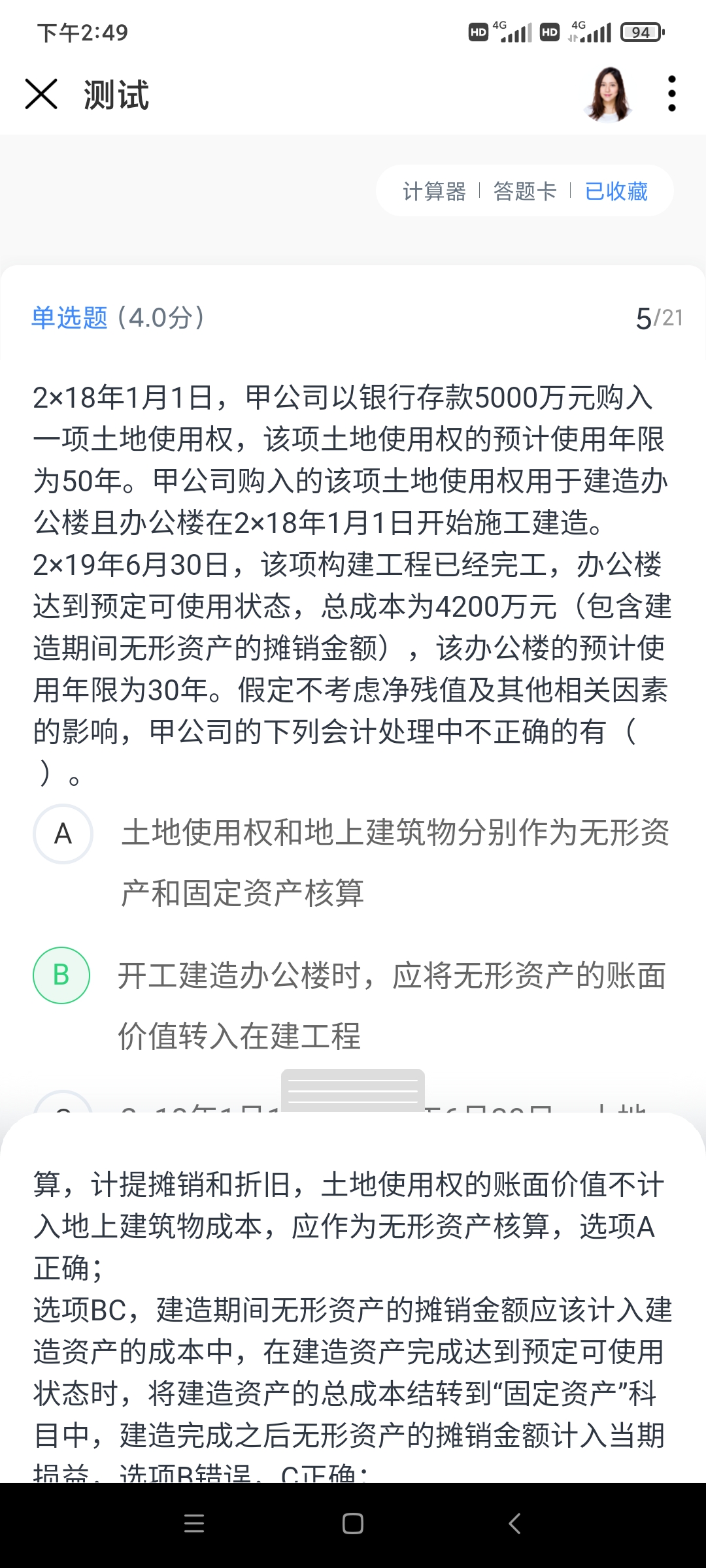
Task: Go back using the system back button
Action: pyautogui.click(x=514, y=1524)
